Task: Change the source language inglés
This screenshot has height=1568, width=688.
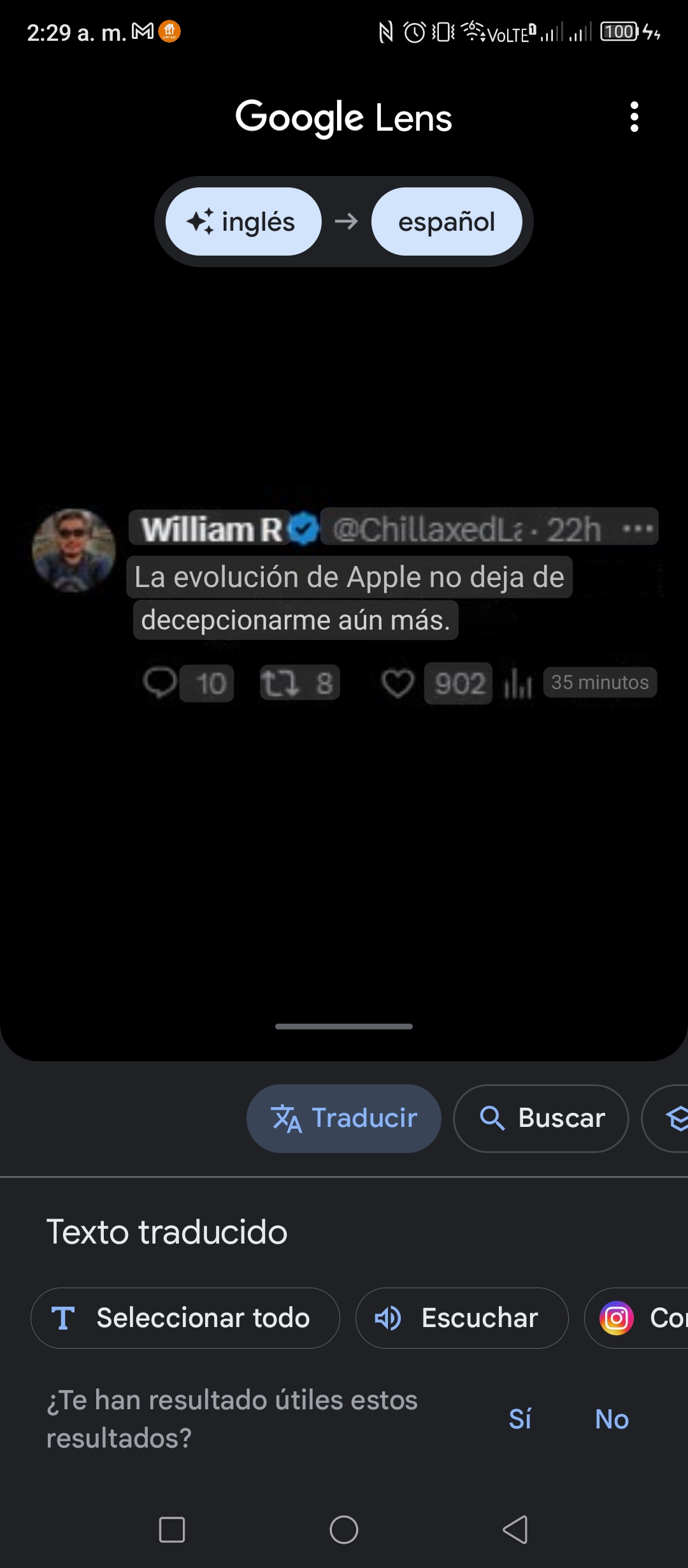Action: click(243, 222)
